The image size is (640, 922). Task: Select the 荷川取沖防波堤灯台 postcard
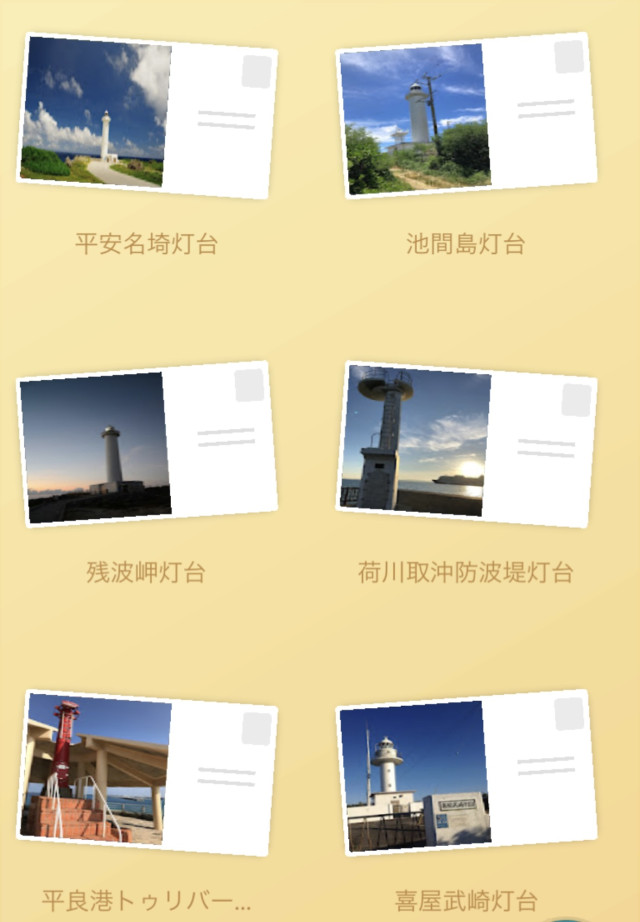click(467, 444)
